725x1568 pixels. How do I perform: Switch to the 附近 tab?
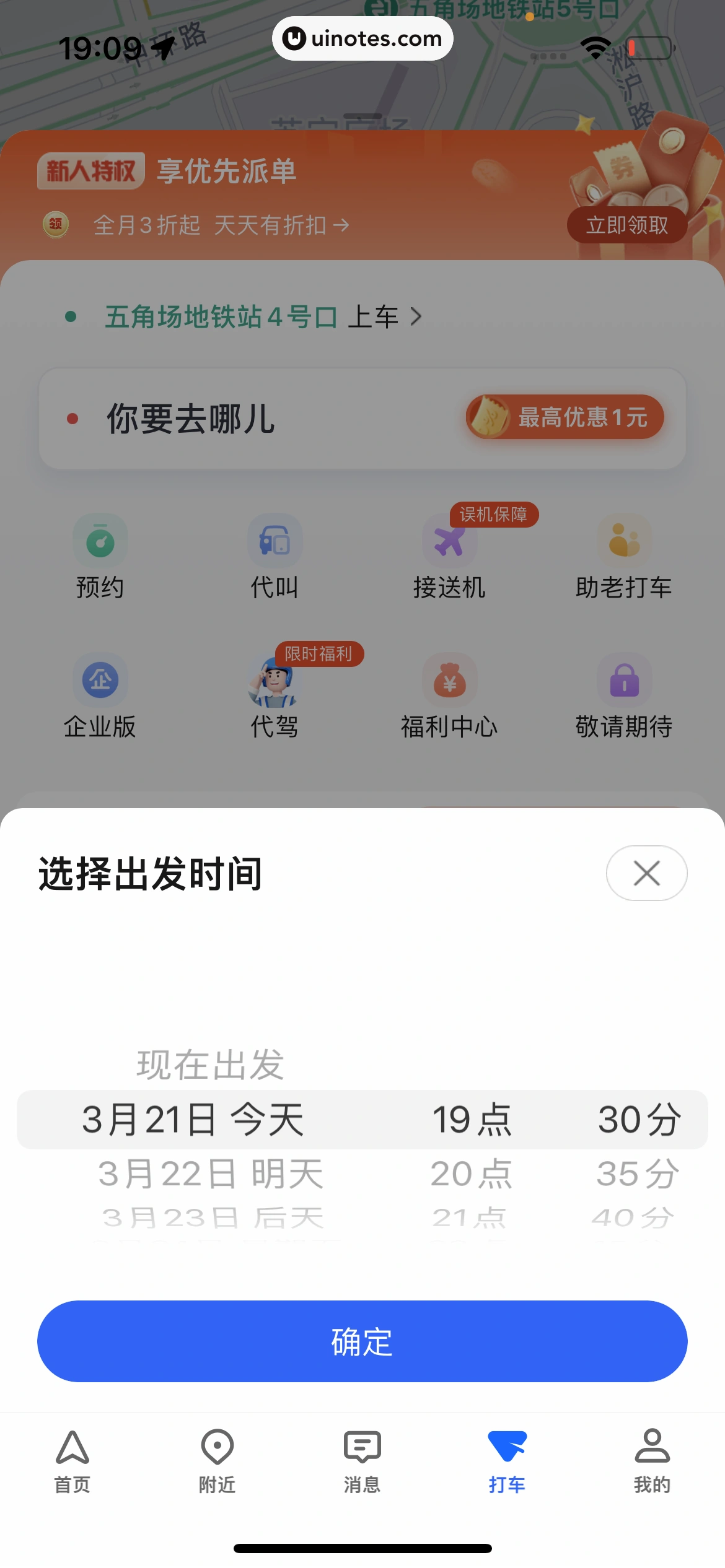click(x=217, y=1457)
